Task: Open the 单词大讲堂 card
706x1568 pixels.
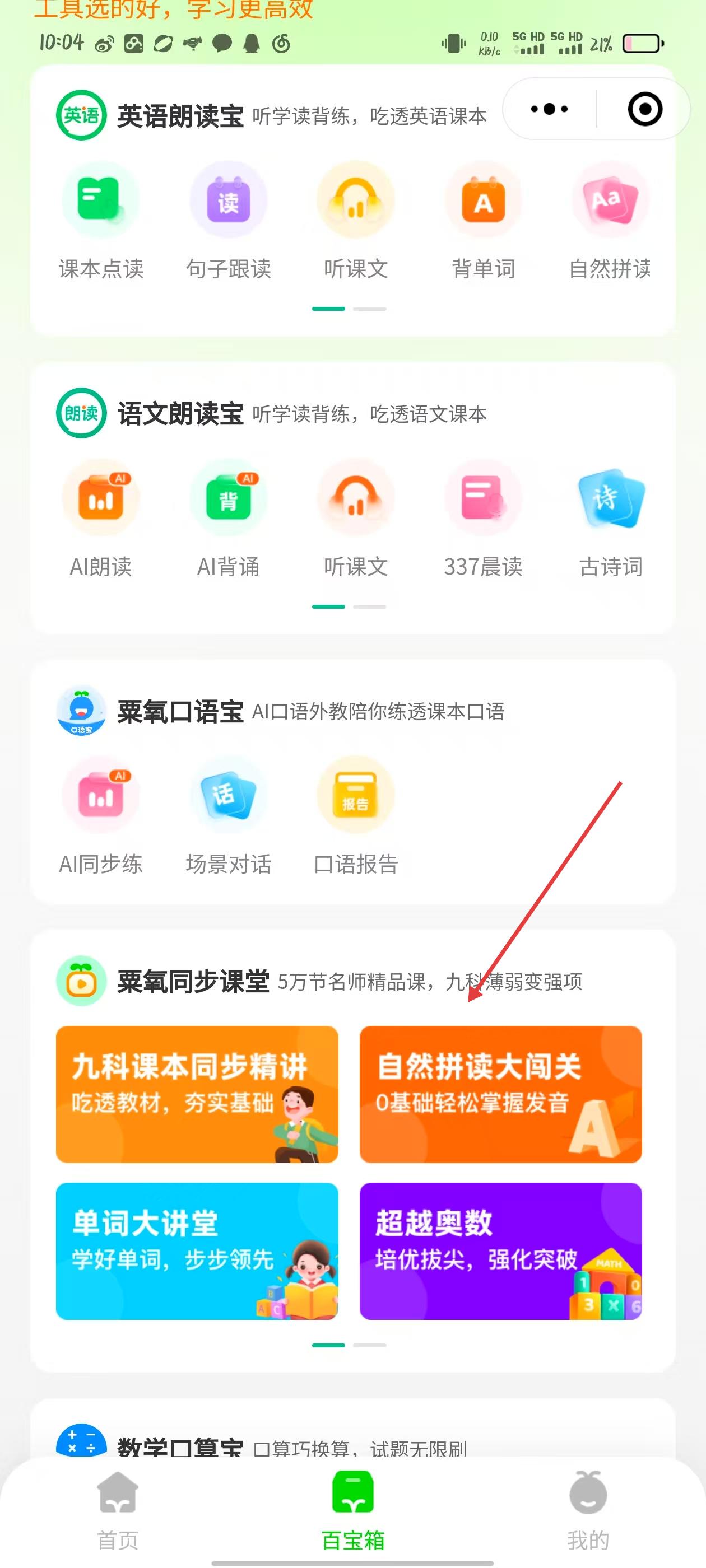Action: pyautogui.click(x=197, y=1252)
